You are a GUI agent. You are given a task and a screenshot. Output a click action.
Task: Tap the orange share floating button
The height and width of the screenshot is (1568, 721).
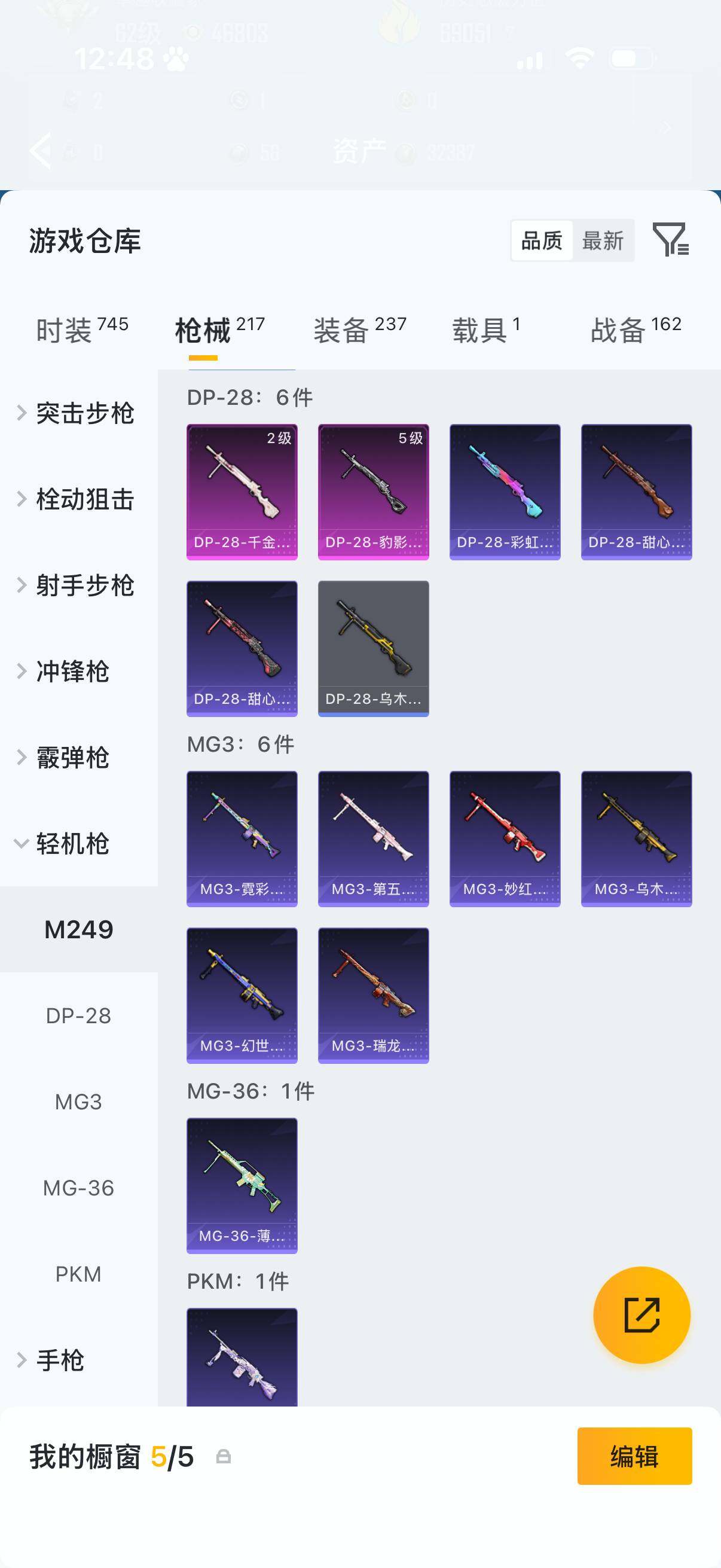641,1315
